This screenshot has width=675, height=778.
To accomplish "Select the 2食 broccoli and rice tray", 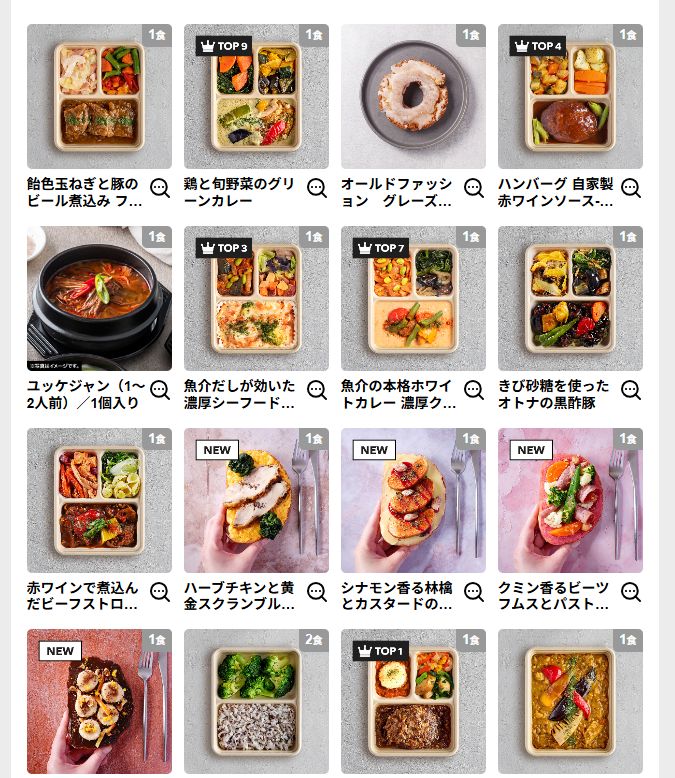I will [x=256, y=702].
